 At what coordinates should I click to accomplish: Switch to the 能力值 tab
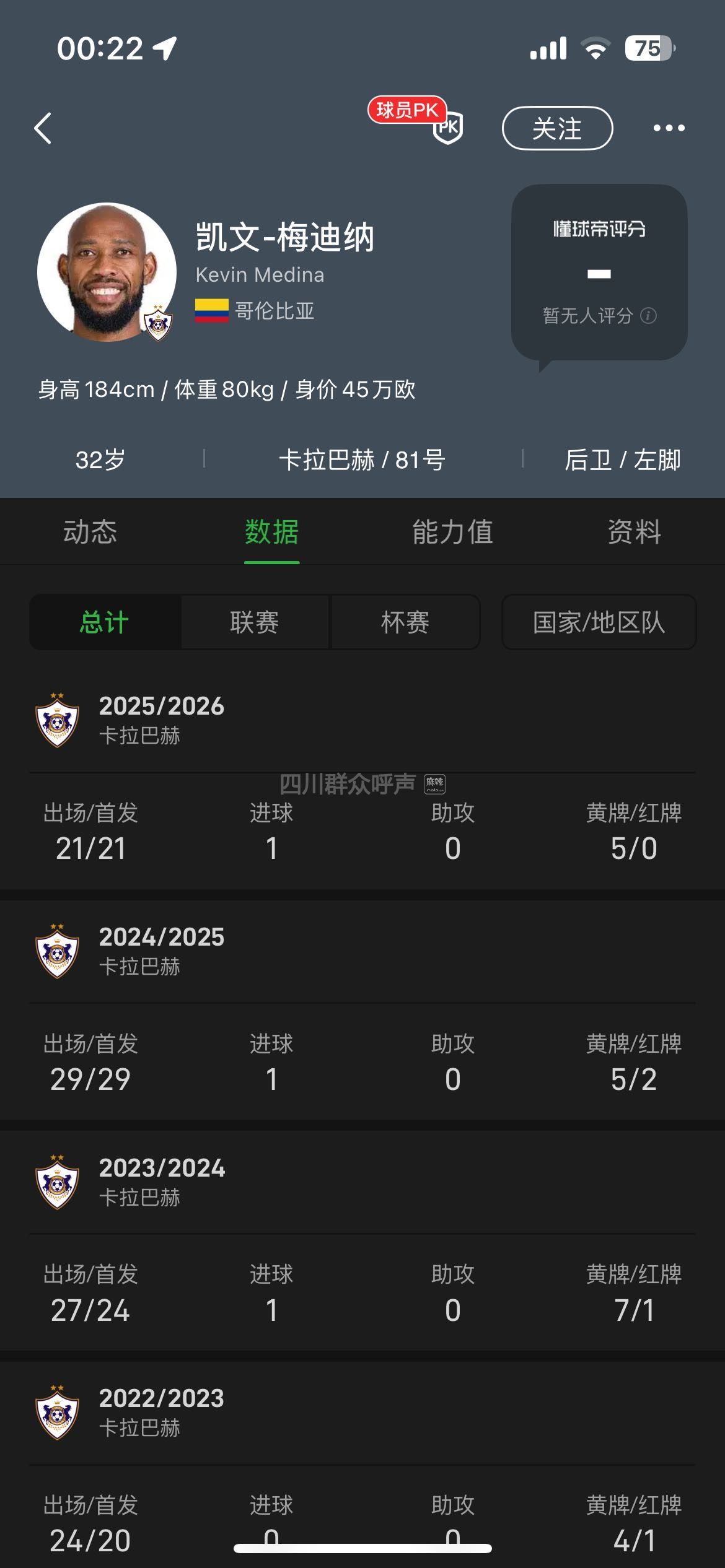(x=452, y=532)
